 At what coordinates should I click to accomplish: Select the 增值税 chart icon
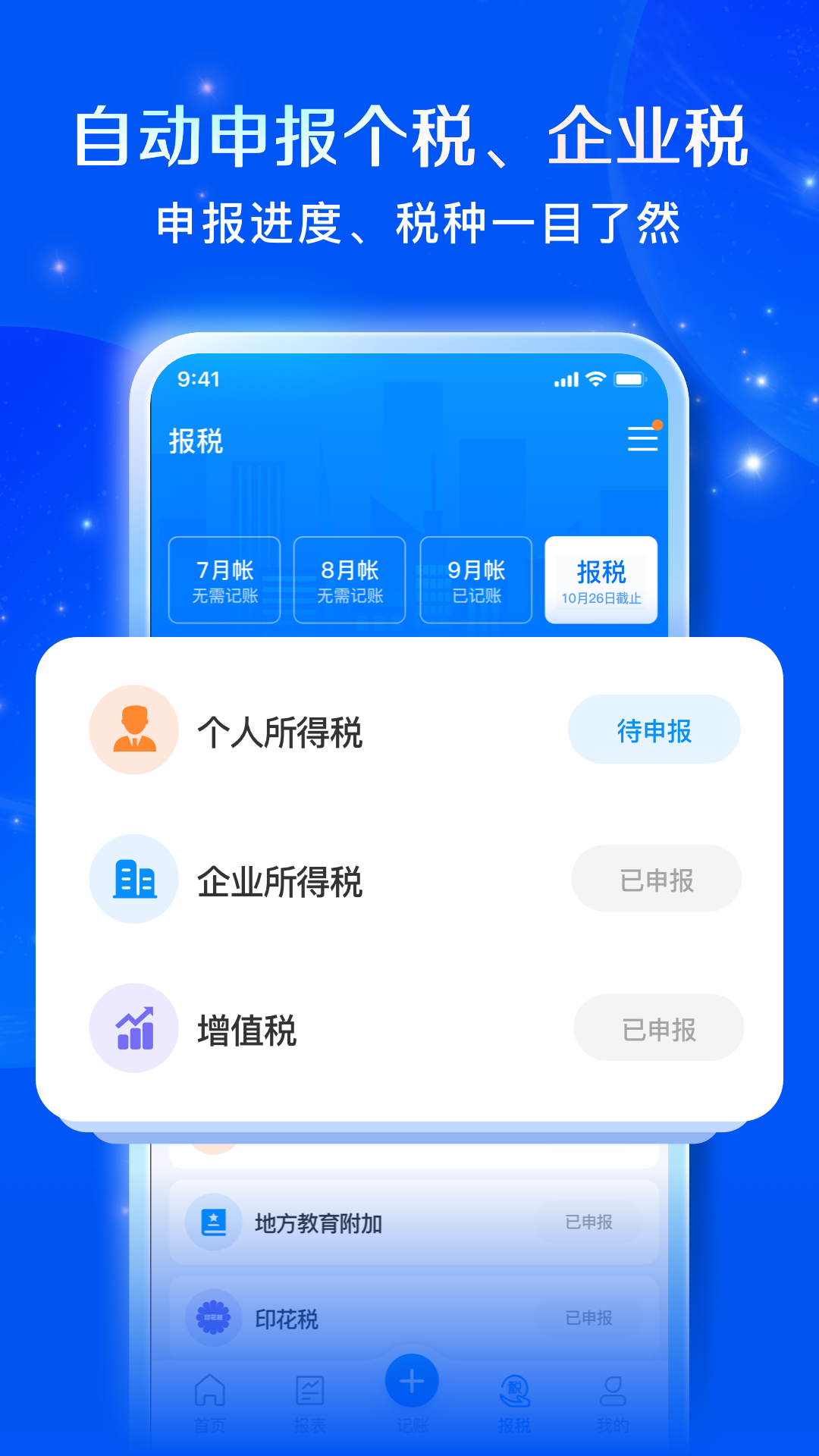[x=133, y=1028]
